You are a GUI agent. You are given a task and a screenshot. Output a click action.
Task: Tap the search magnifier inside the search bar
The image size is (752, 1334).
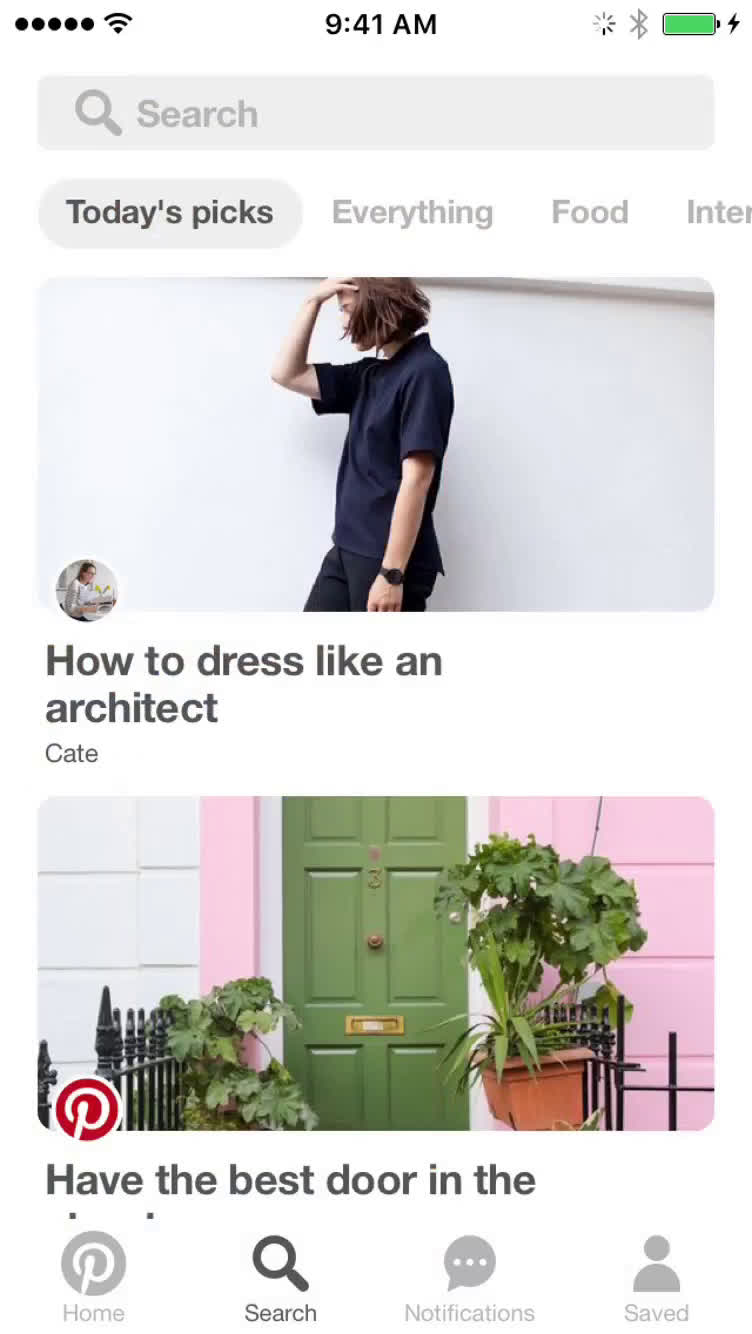(x=96, y=112)
